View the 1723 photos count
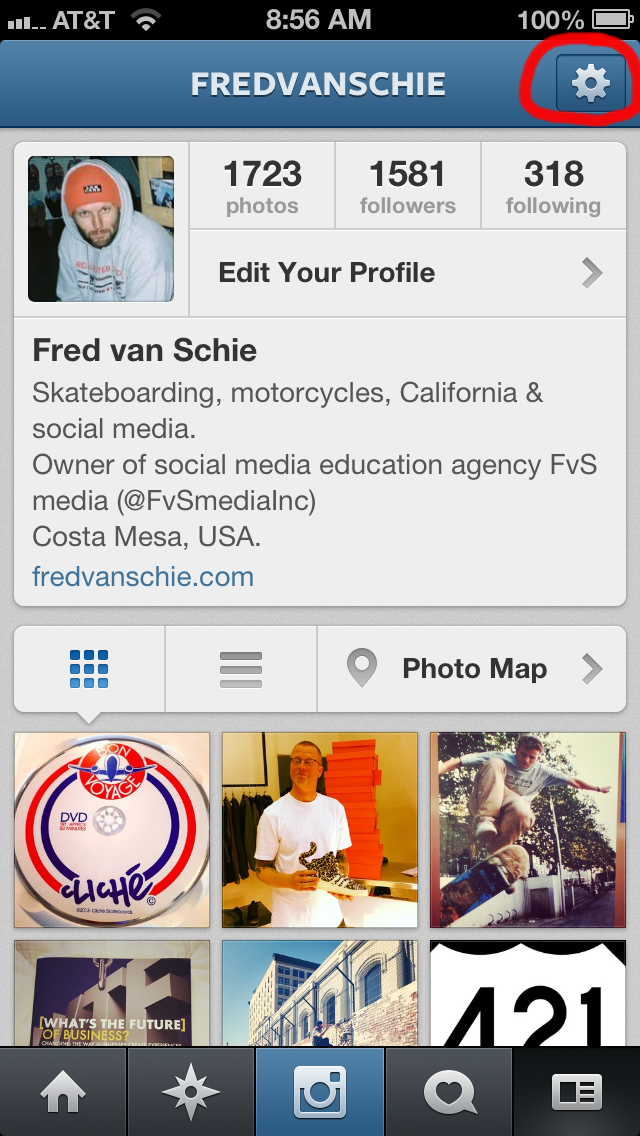This screenshot has height=1136, width=640. (x=262, y=187)
